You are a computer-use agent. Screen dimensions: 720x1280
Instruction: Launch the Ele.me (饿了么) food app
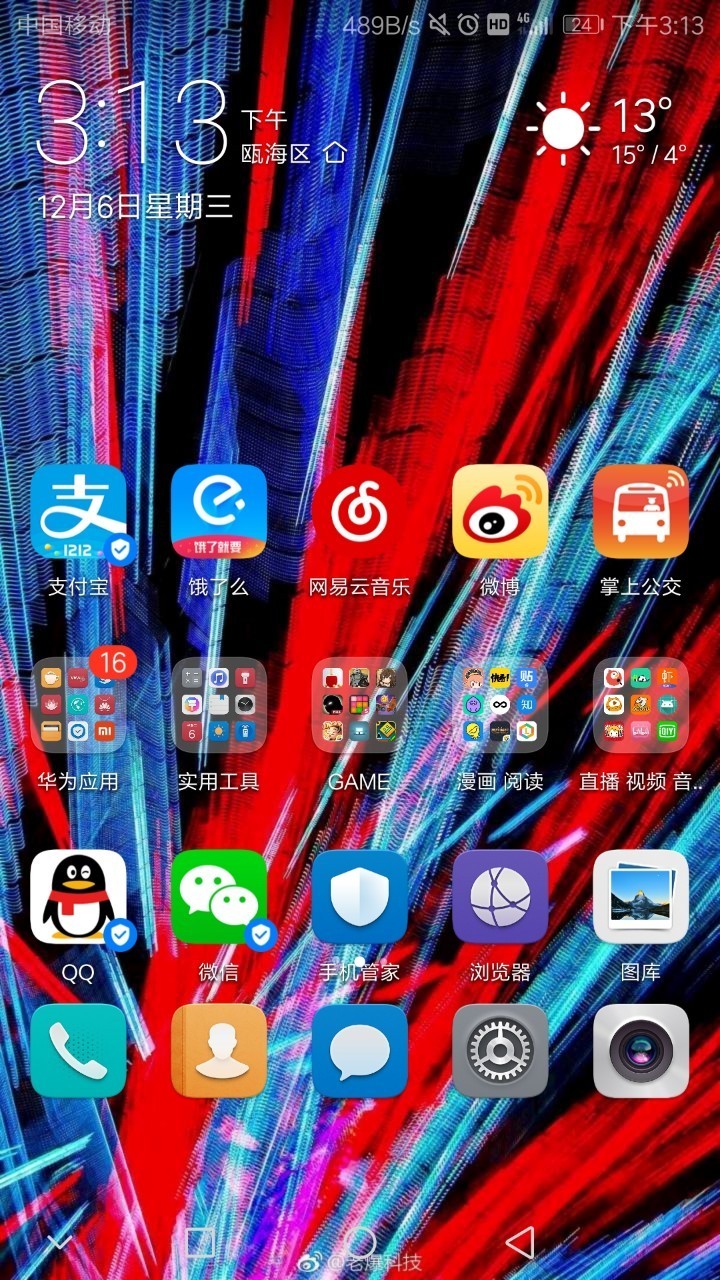pos(218,512)
